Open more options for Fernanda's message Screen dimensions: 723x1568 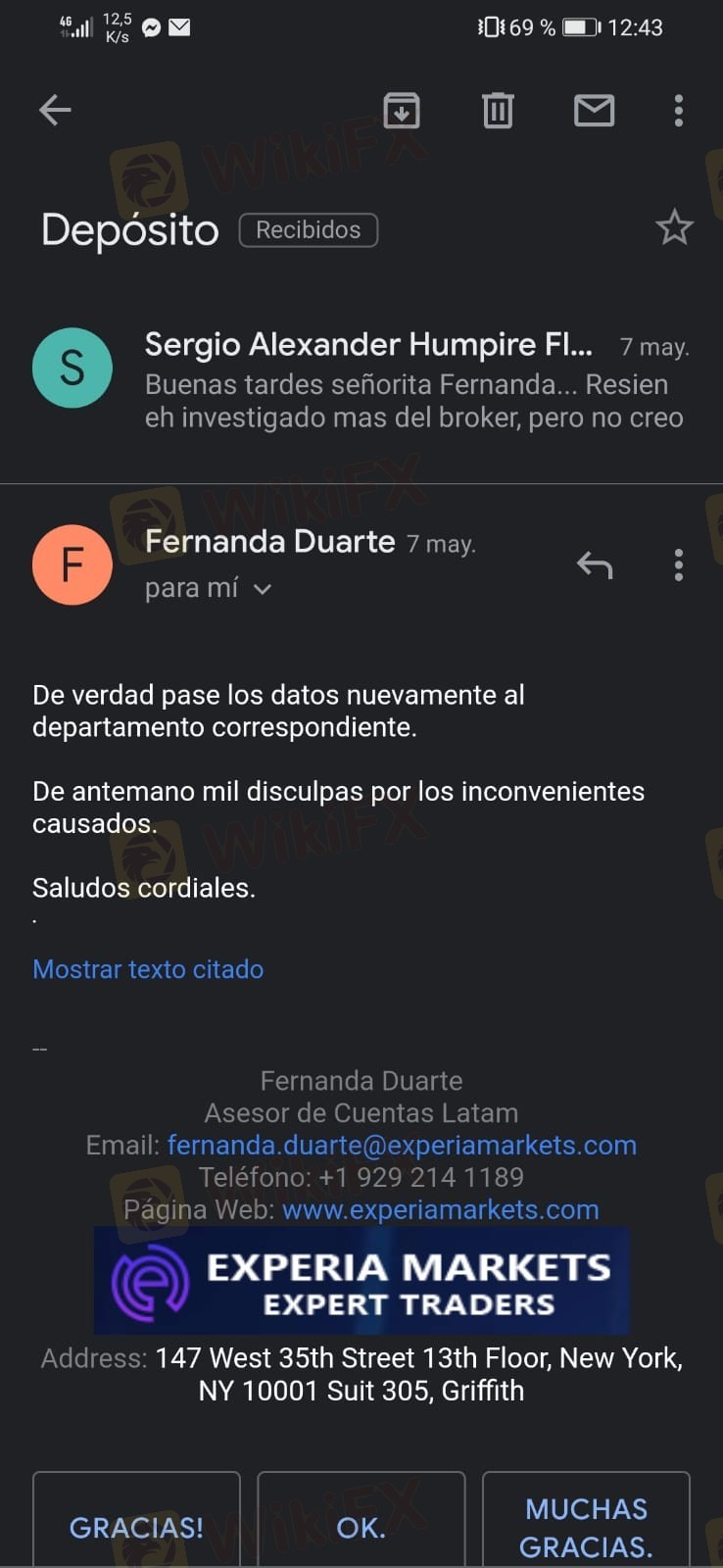(678, 565)
